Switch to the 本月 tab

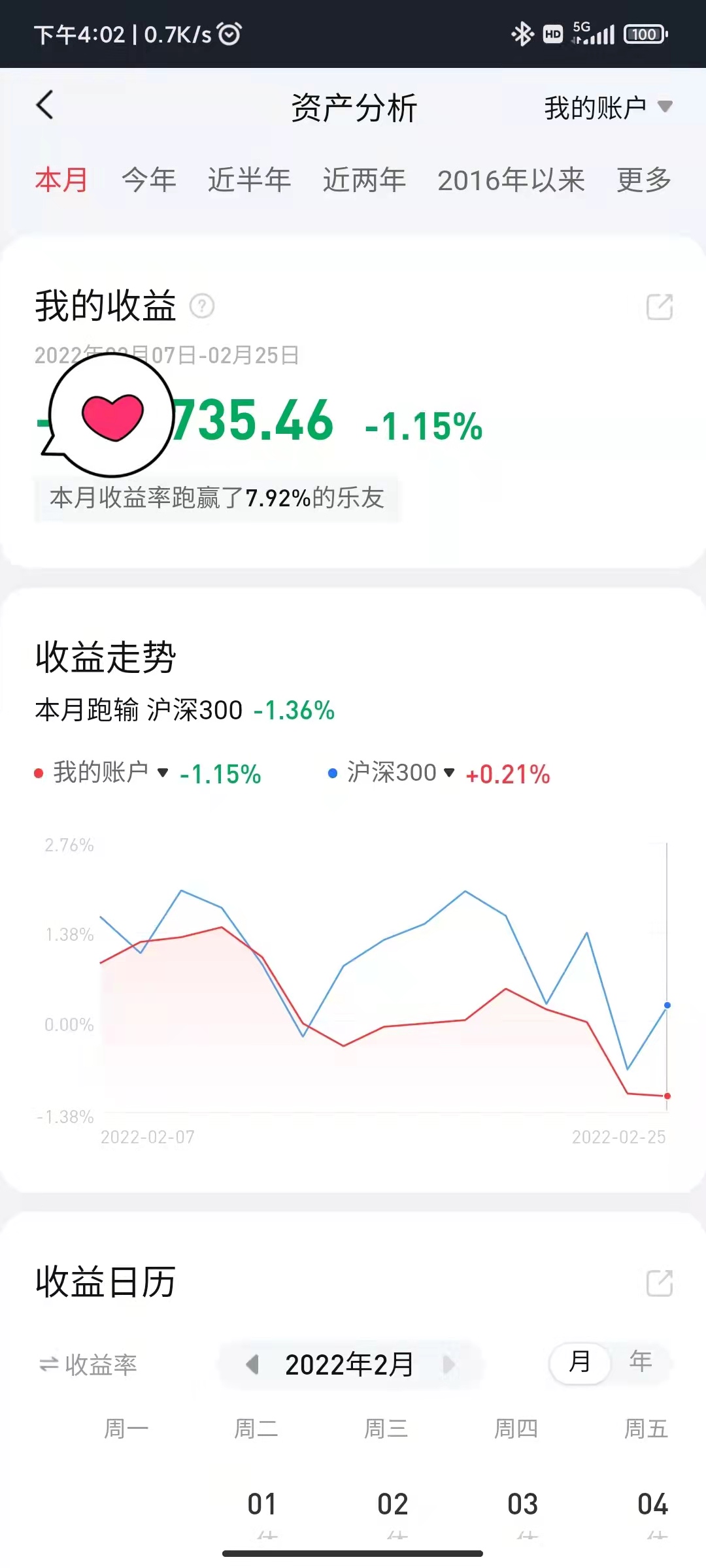point(61,180)
